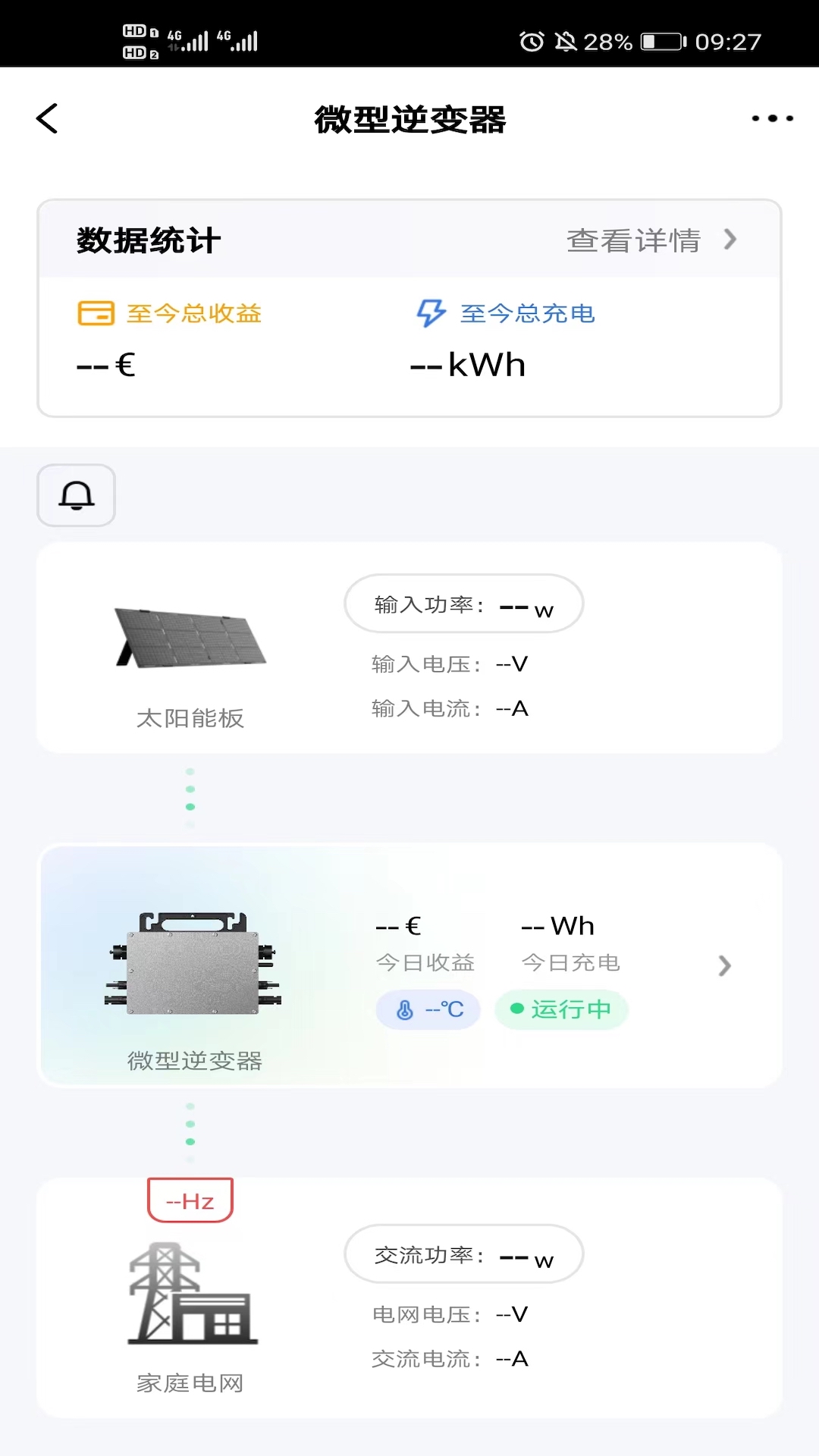Open the alerts bell button
The image size is (819, 1456).
[77, 495]
